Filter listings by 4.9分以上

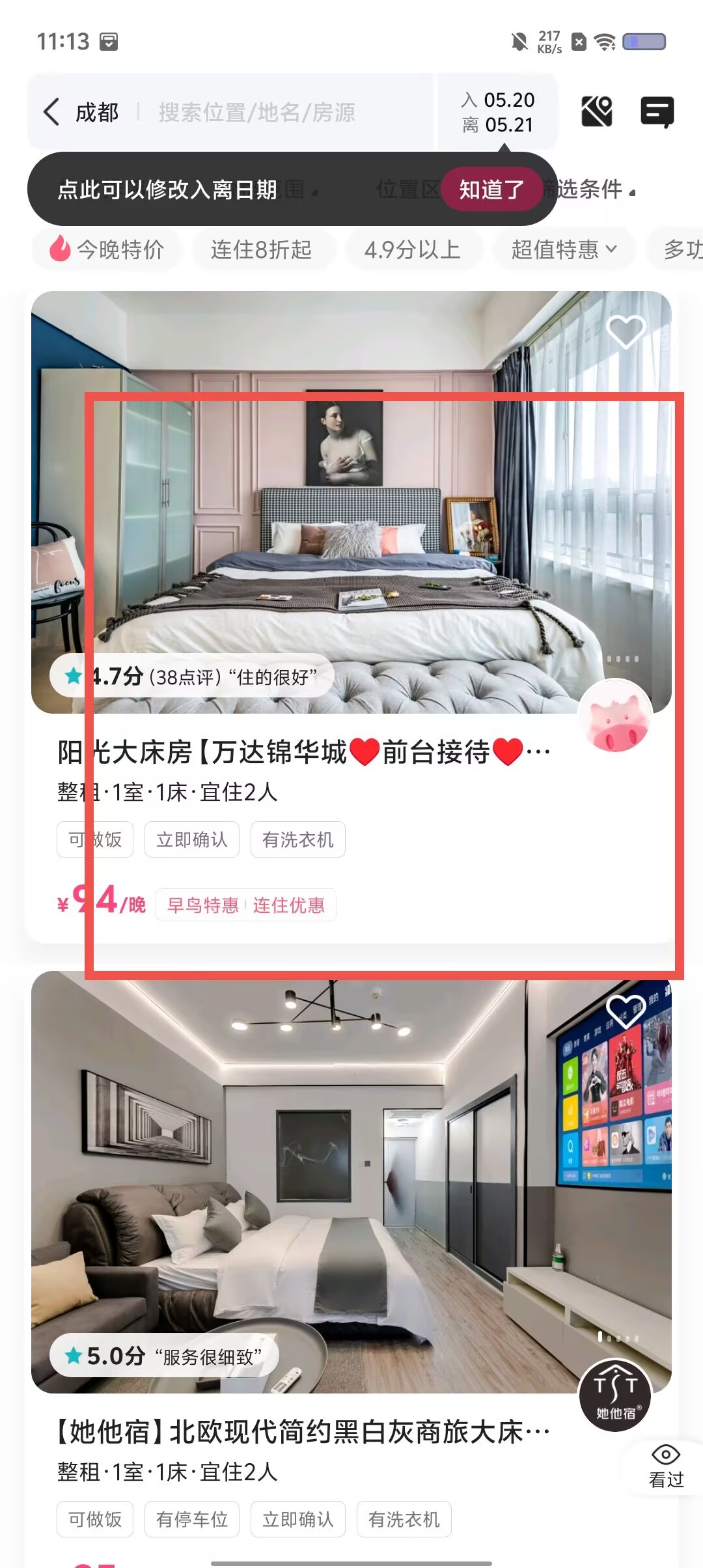point(413,249)
